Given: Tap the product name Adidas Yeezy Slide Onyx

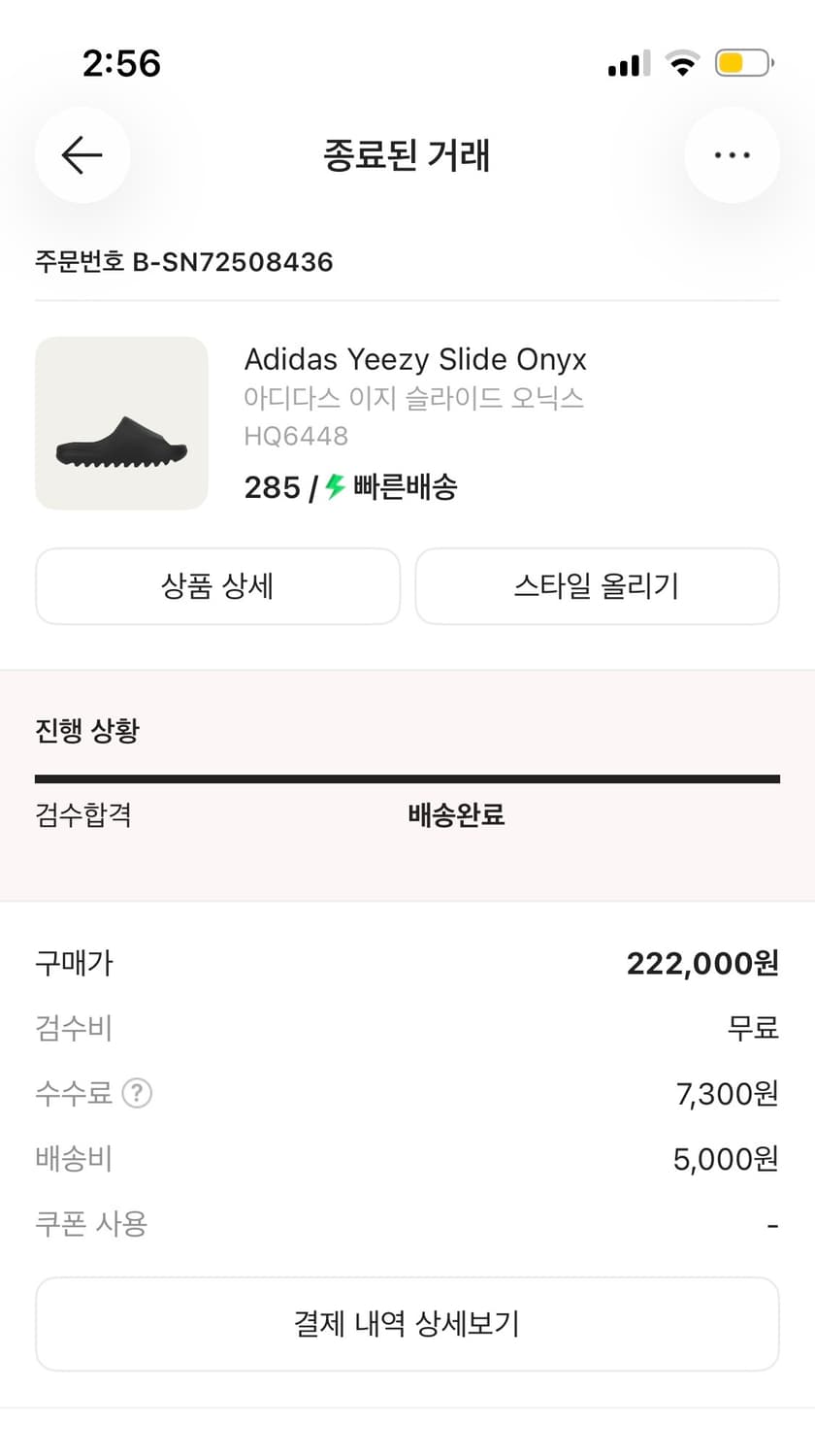Looking at the screenshot, I should pyautogui.click(x=415, y=359).
